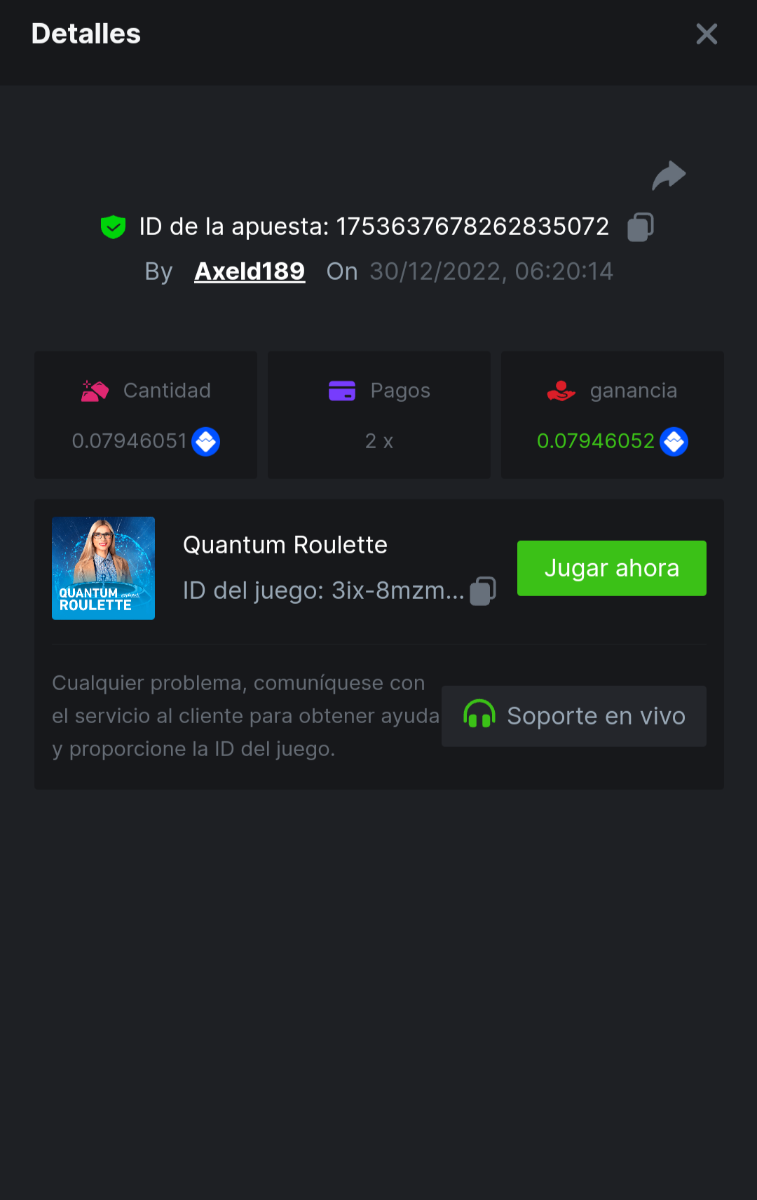The image size is (757, 1200).
Task: Contact Soporte en vivo
Action: (x=574, y=716)
